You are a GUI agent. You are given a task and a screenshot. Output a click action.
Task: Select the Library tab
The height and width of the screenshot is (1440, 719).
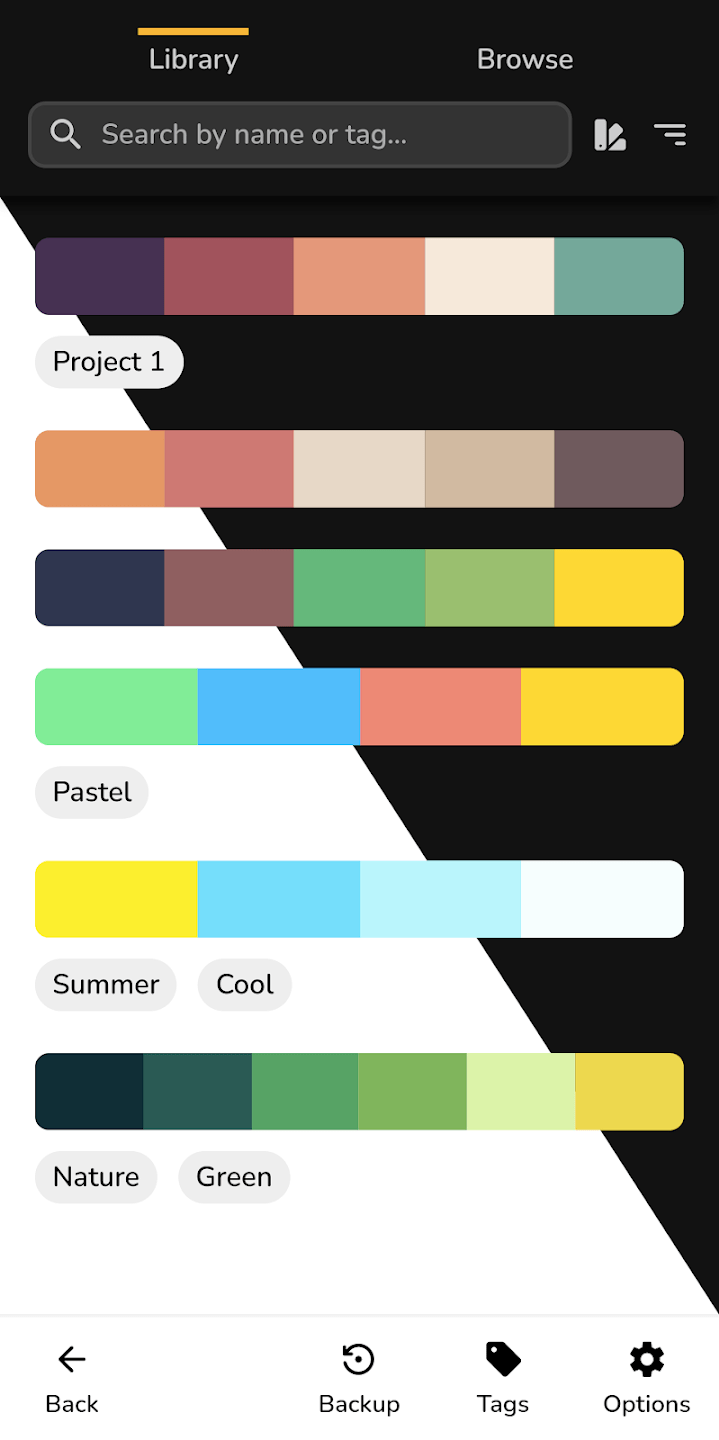(x=193, y=59)
